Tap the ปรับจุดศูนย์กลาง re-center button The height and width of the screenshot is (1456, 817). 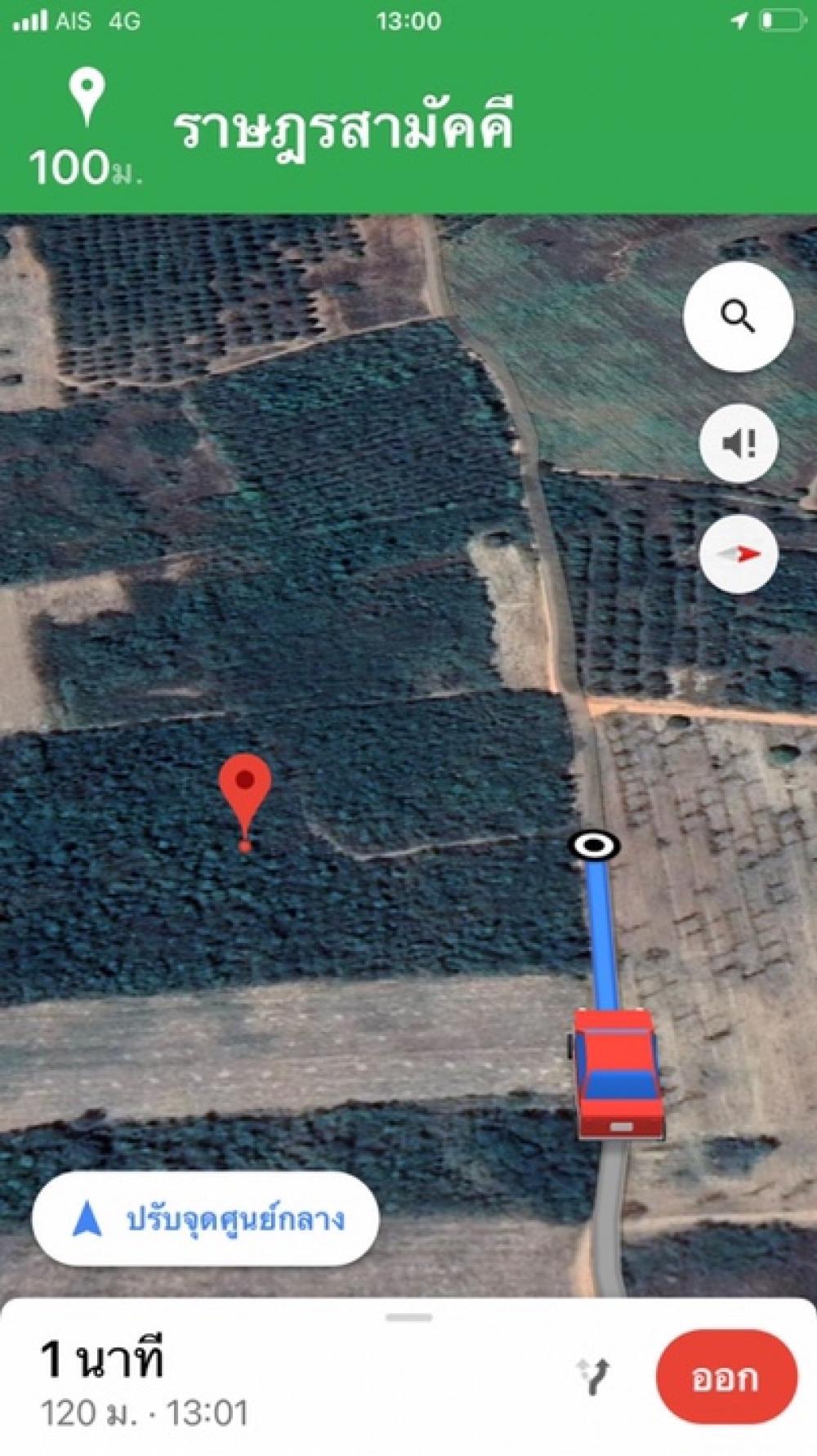click(205, 1219)
